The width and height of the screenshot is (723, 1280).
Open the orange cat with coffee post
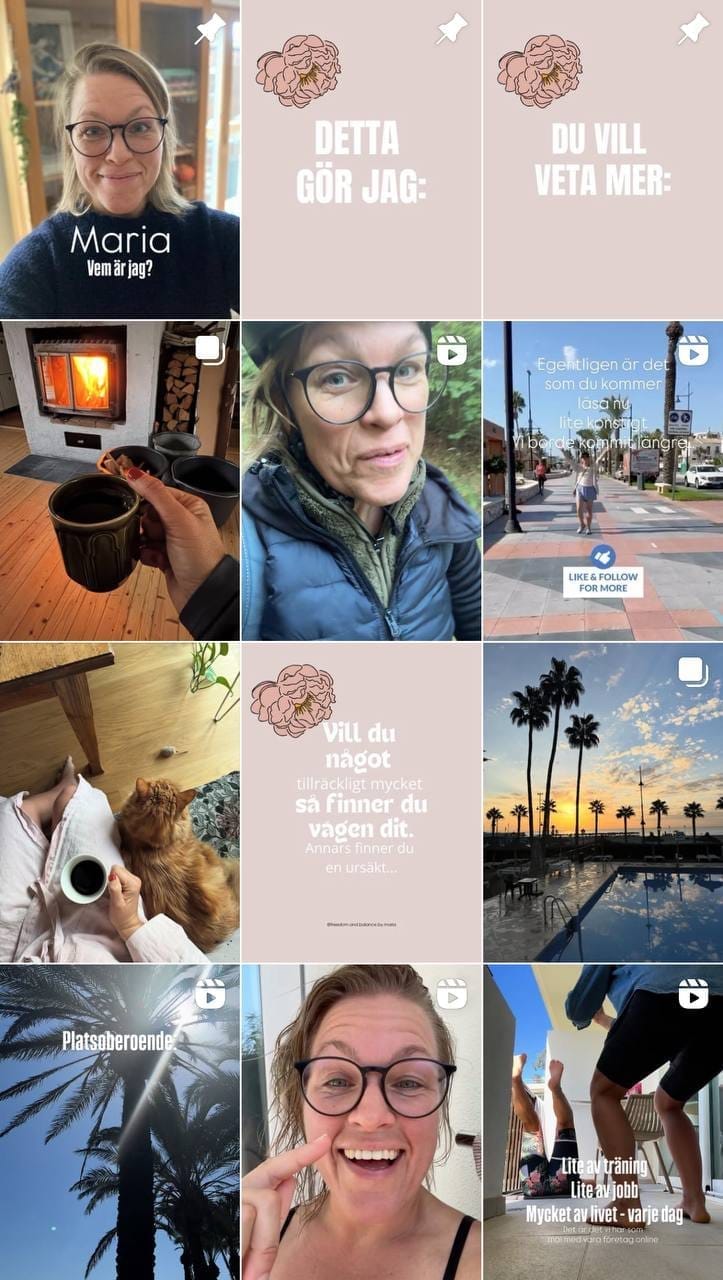[120, 802]
